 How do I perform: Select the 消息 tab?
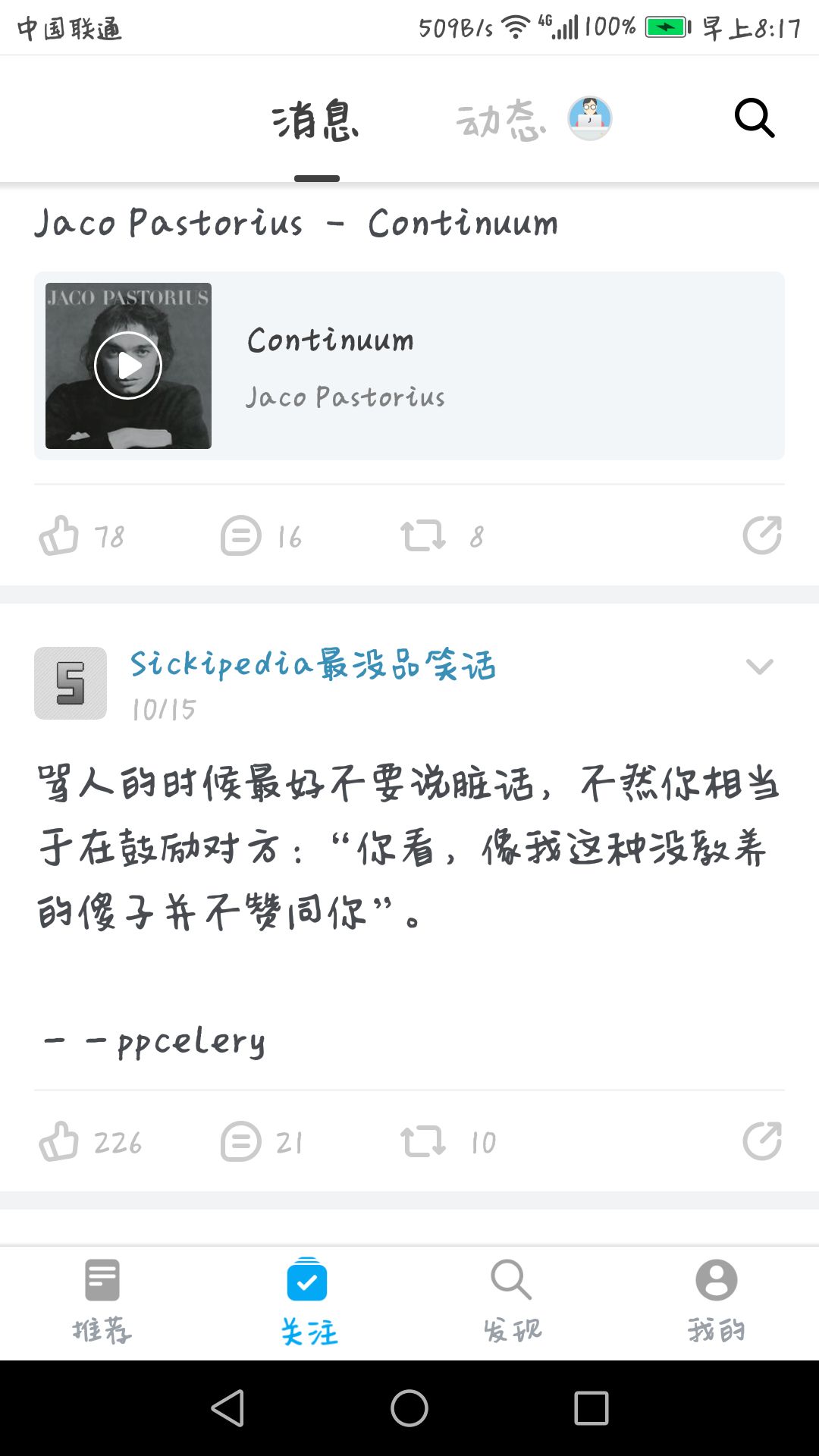pyautogui.click(x=315, y=121)
